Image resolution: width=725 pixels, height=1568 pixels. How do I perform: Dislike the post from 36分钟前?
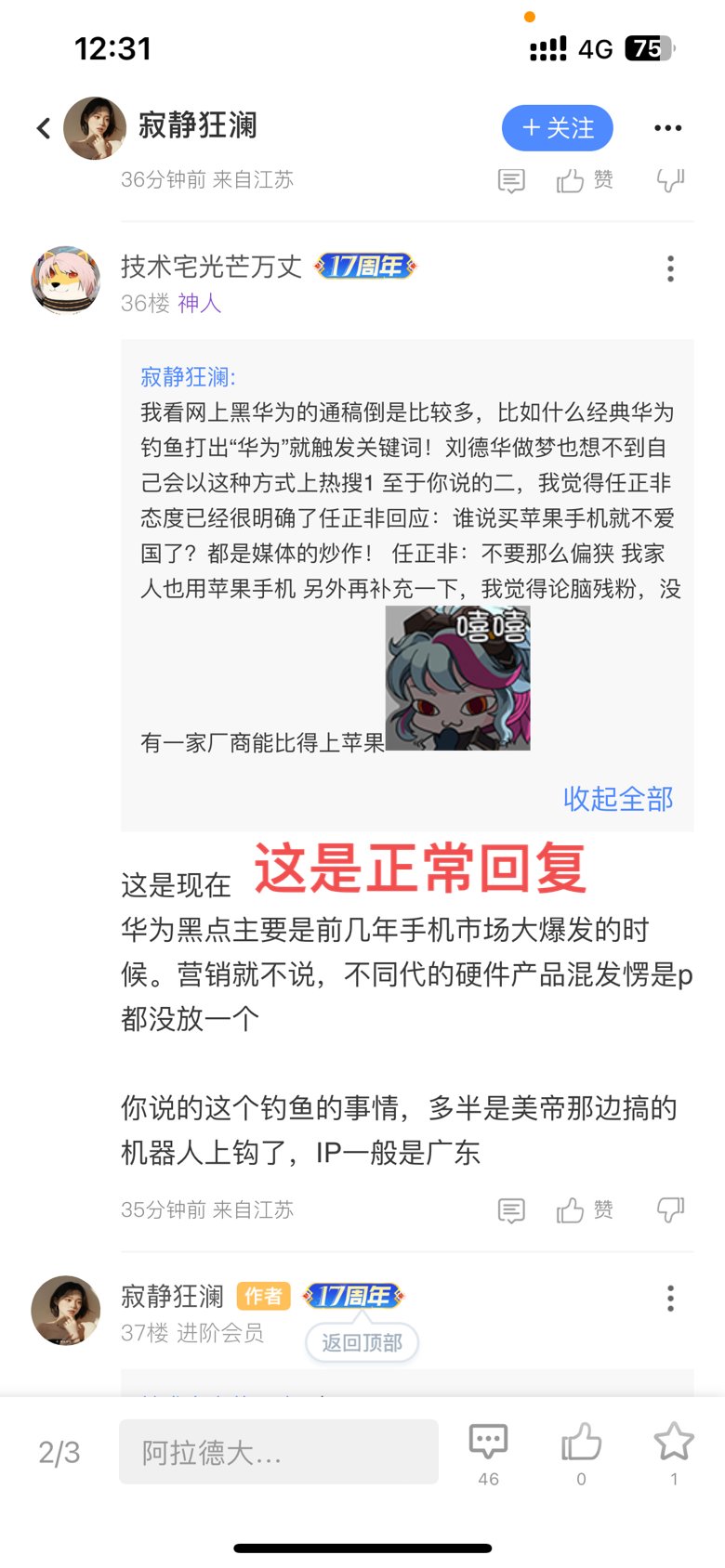[x=670, y=180]
